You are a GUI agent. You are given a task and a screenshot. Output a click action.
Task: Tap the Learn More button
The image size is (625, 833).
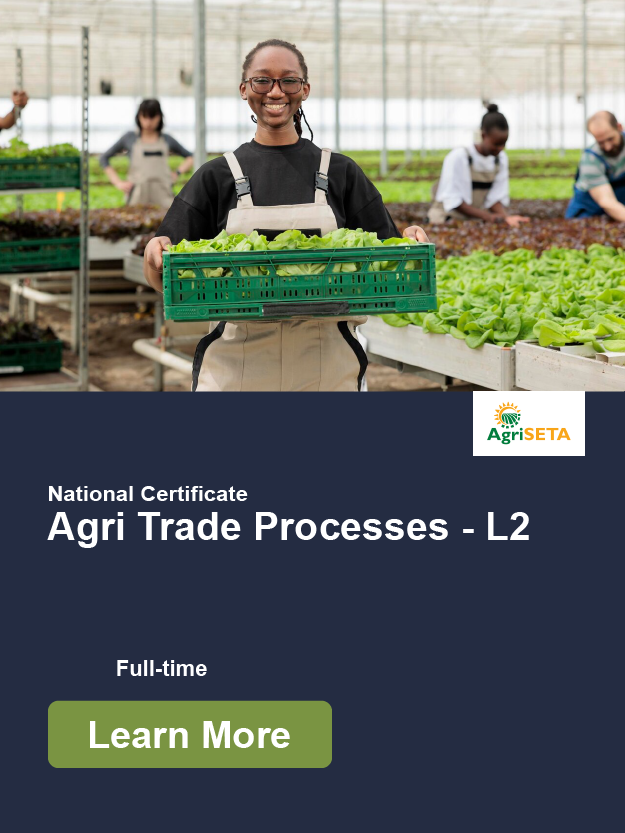[190, 734]
